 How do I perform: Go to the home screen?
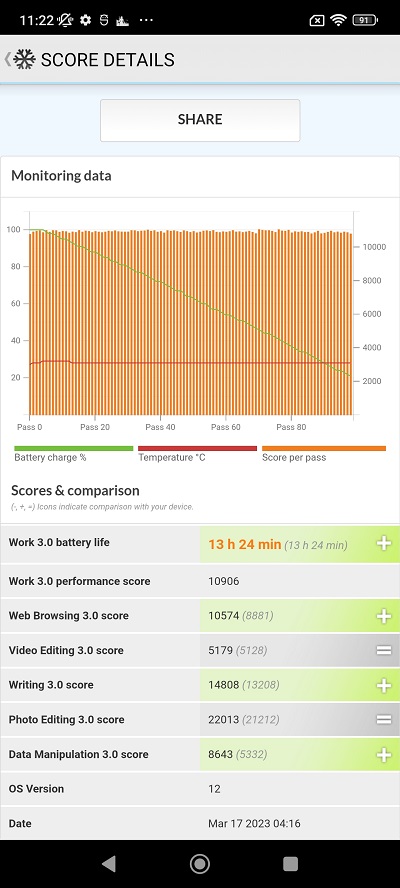click(199, 864)
